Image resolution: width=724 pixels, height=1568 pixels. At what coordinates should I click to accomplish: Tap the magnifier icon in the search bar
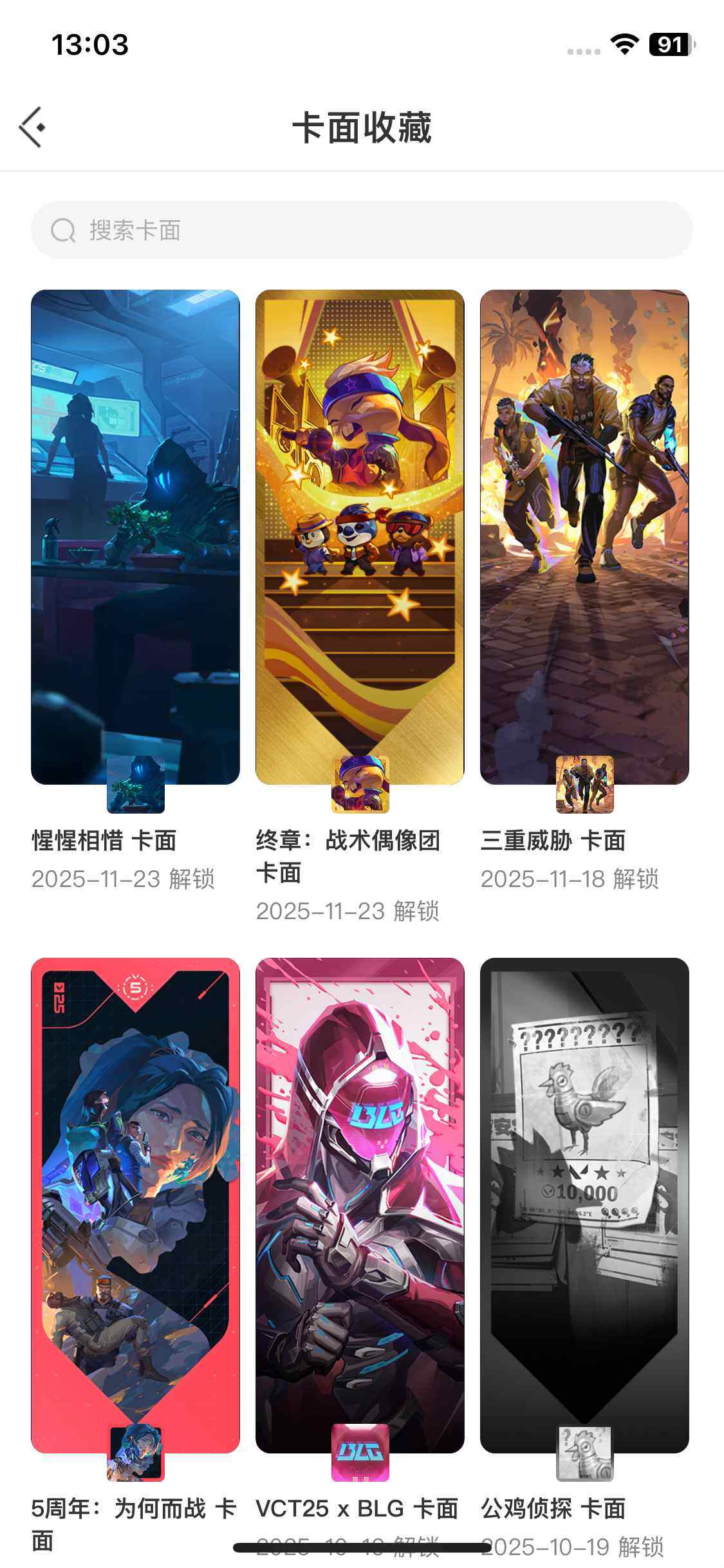click(x=62, y=229)
